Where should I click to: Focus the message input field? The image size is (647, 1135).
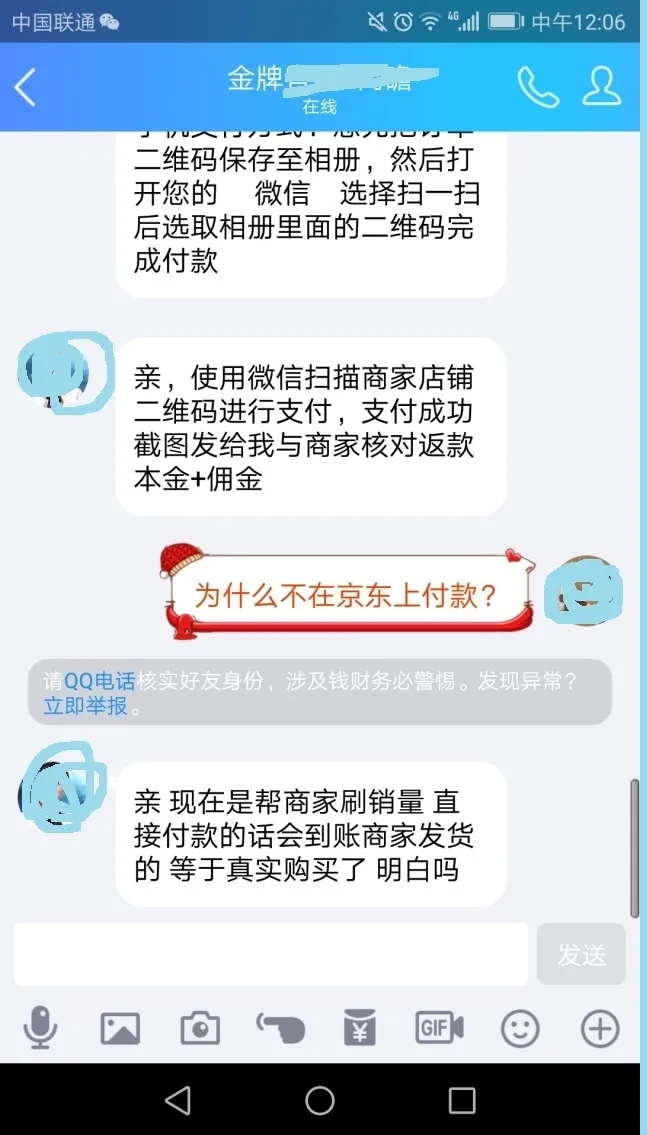[270, 954]
